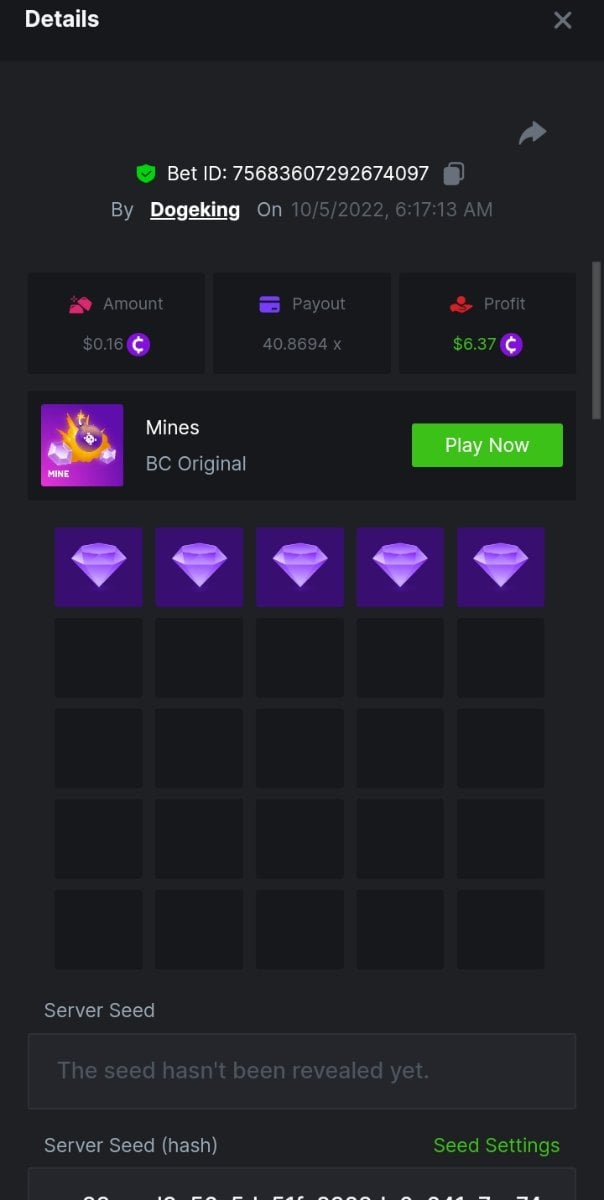Open the Mines game thumbnail
The height and width of the screenshot is (1200, 604).
[82, 445]
